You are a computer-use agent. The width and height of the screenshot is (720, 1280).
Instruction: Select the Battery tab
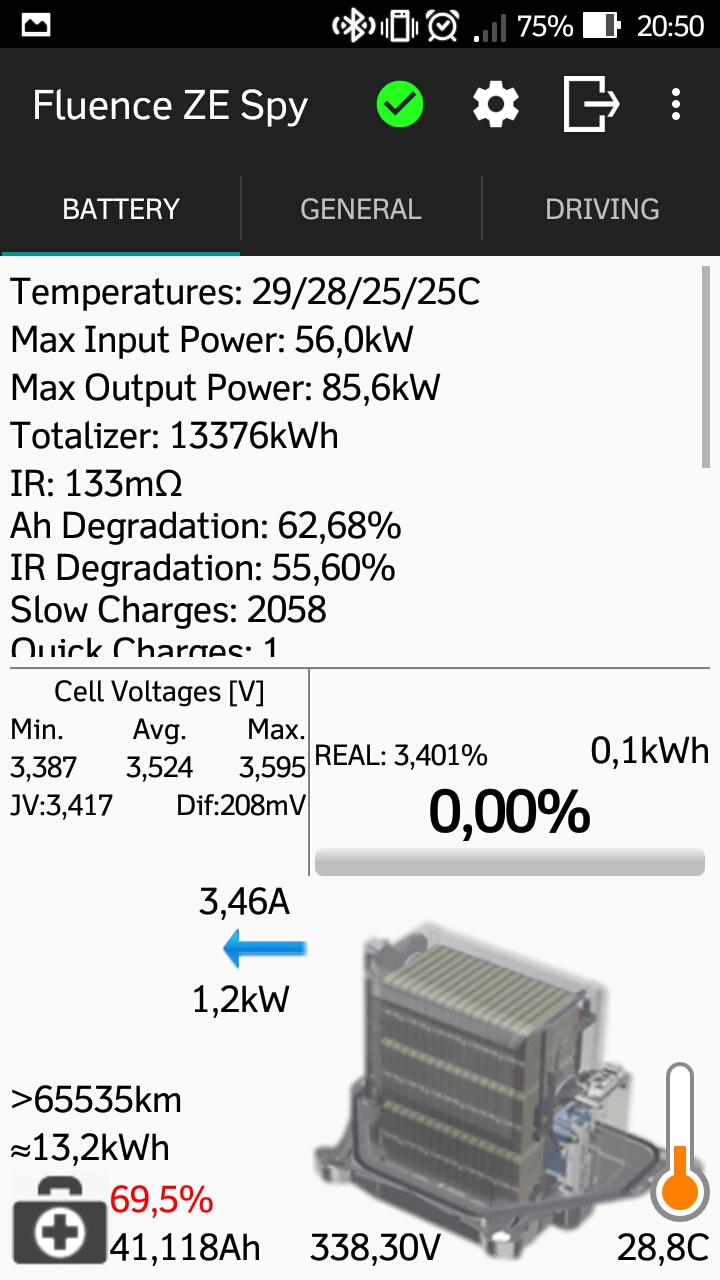[121, 209]
